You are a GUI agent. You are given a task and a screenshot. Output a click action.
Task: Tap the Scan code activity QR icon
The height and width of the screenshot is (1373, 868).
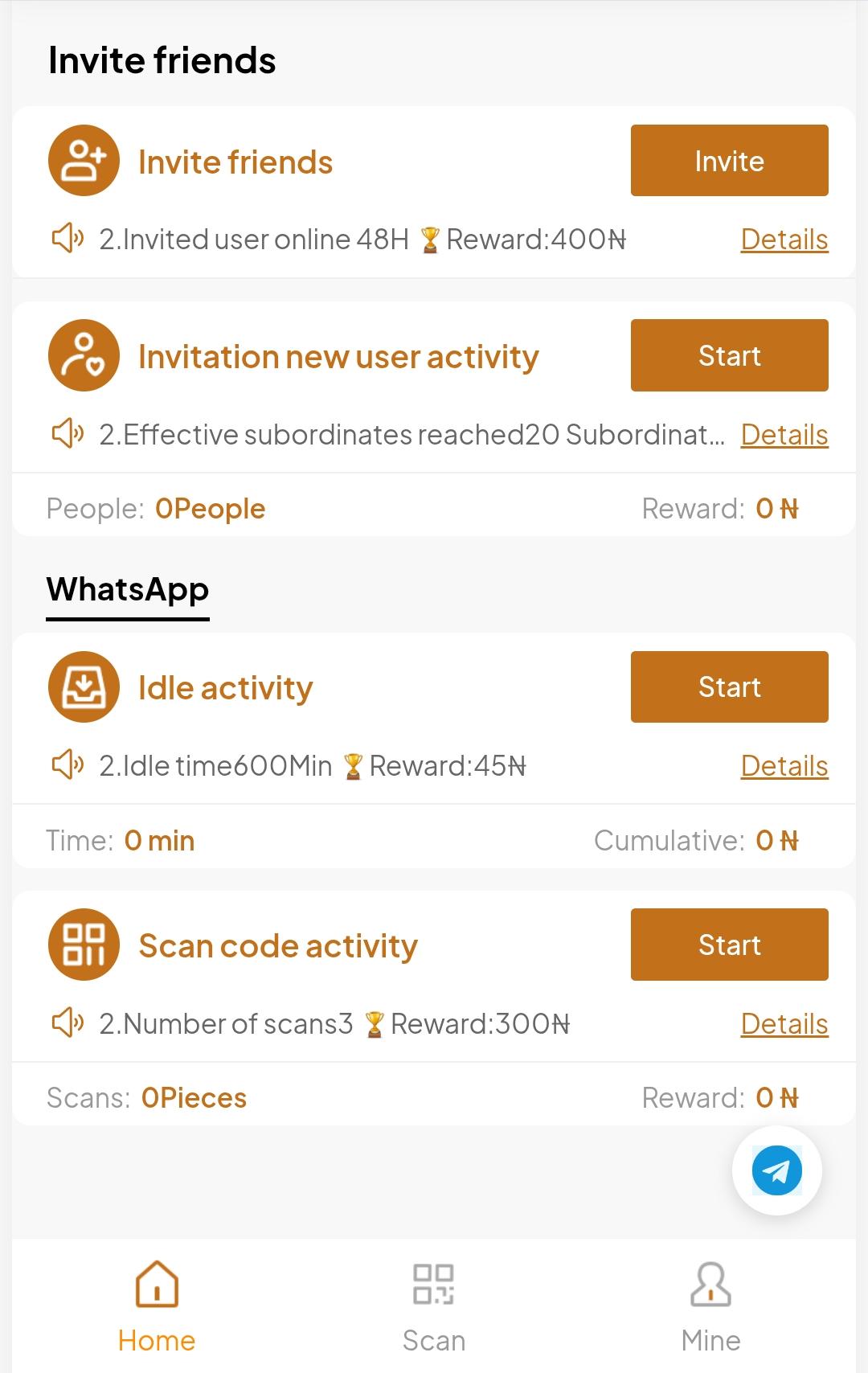[84, 945]
